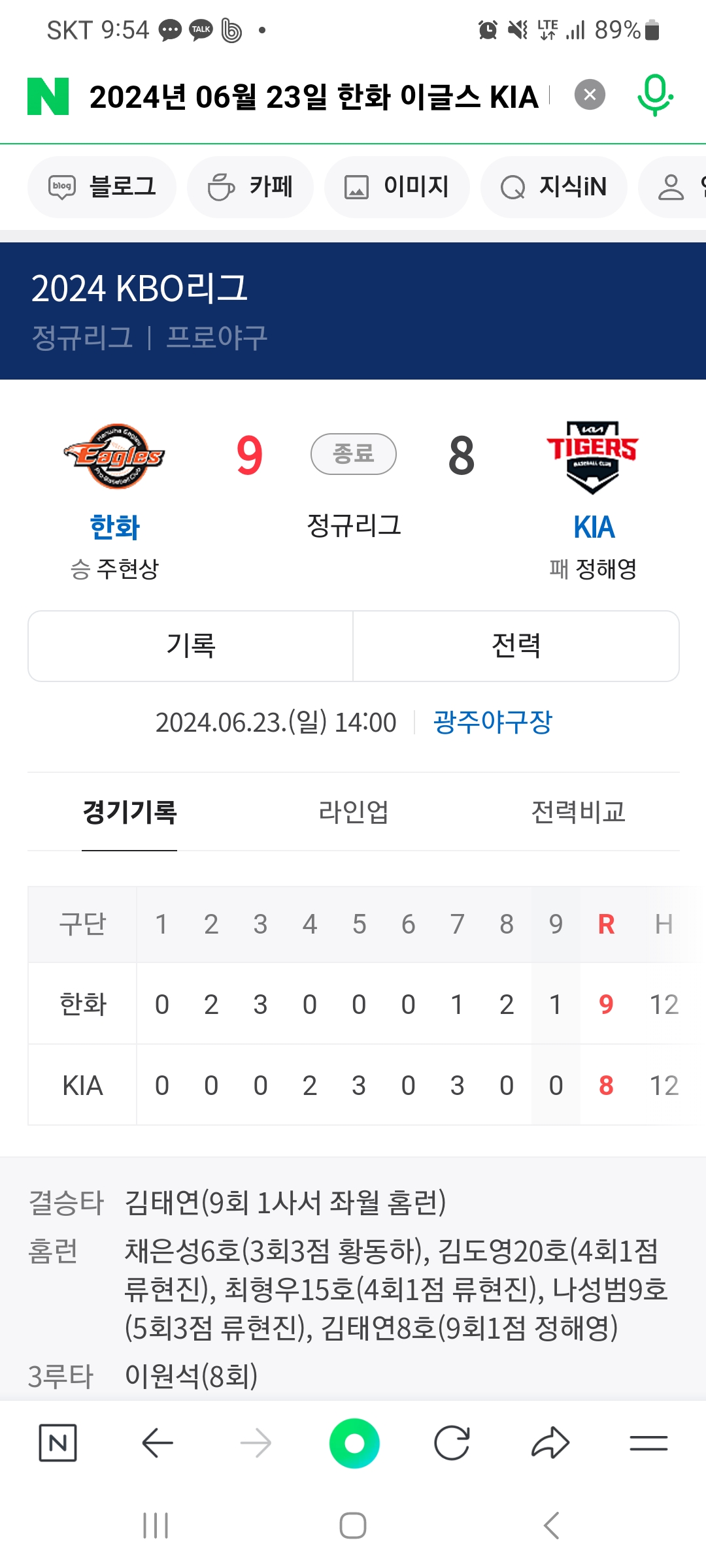Reload the current page
Viewport: 706px width, 1568px height.
452,1443
